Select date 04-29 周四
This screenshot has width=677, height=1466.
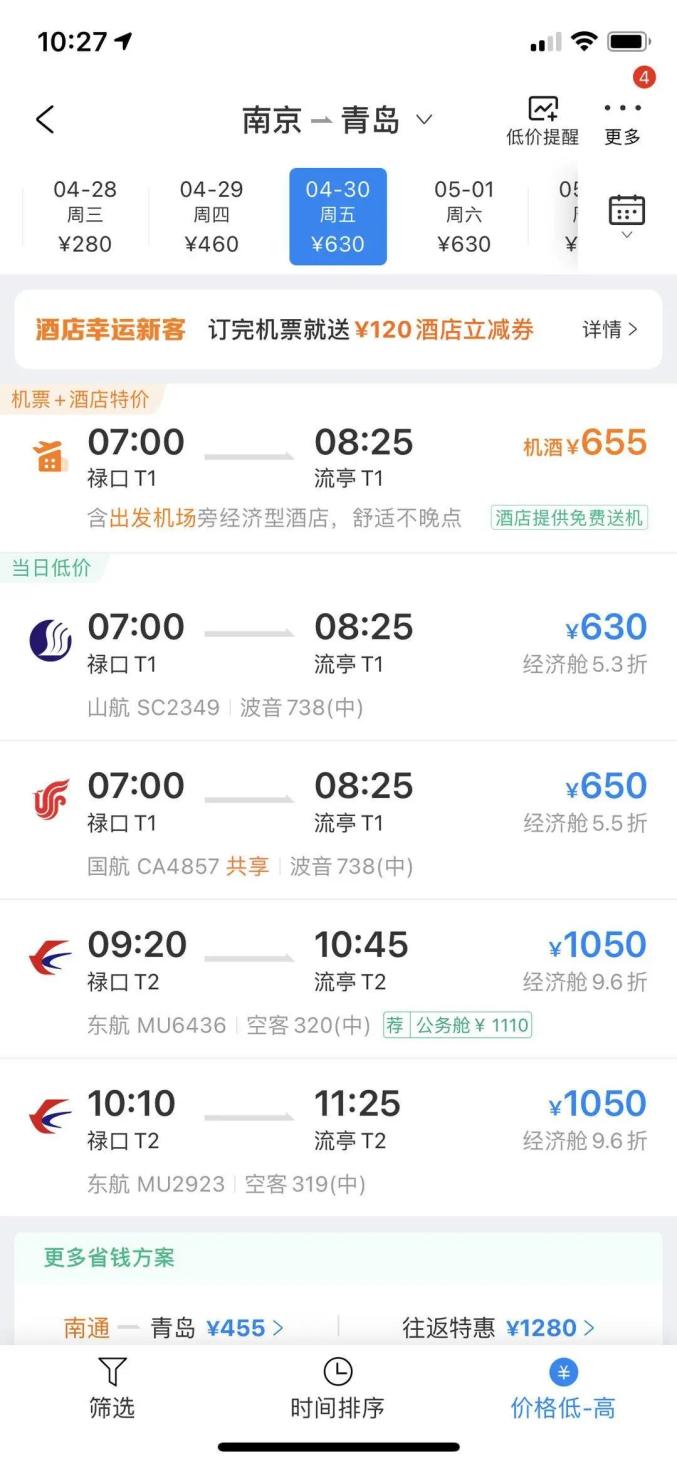[x=211, y=217]
